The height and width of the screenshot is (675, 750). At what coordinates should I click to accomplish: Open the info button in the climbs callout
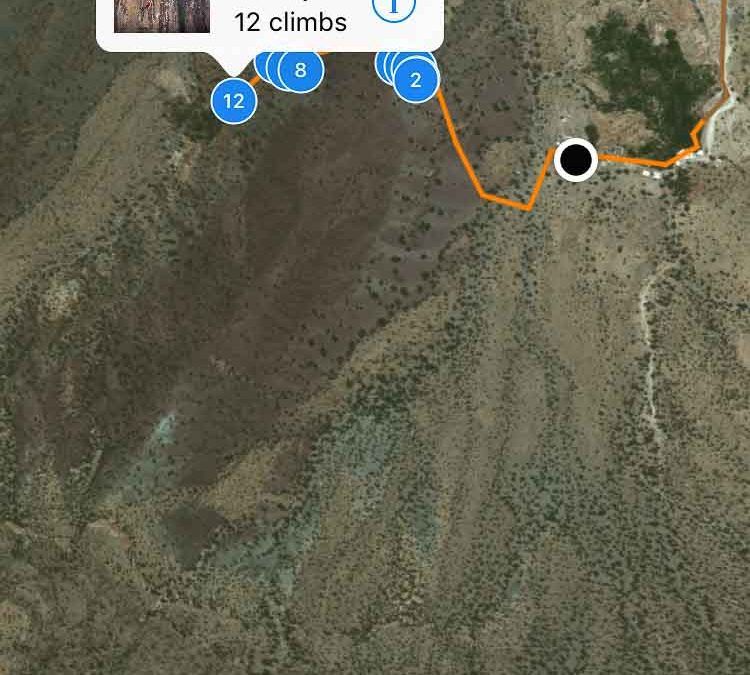pyautogui.click(x=394, y=8)
